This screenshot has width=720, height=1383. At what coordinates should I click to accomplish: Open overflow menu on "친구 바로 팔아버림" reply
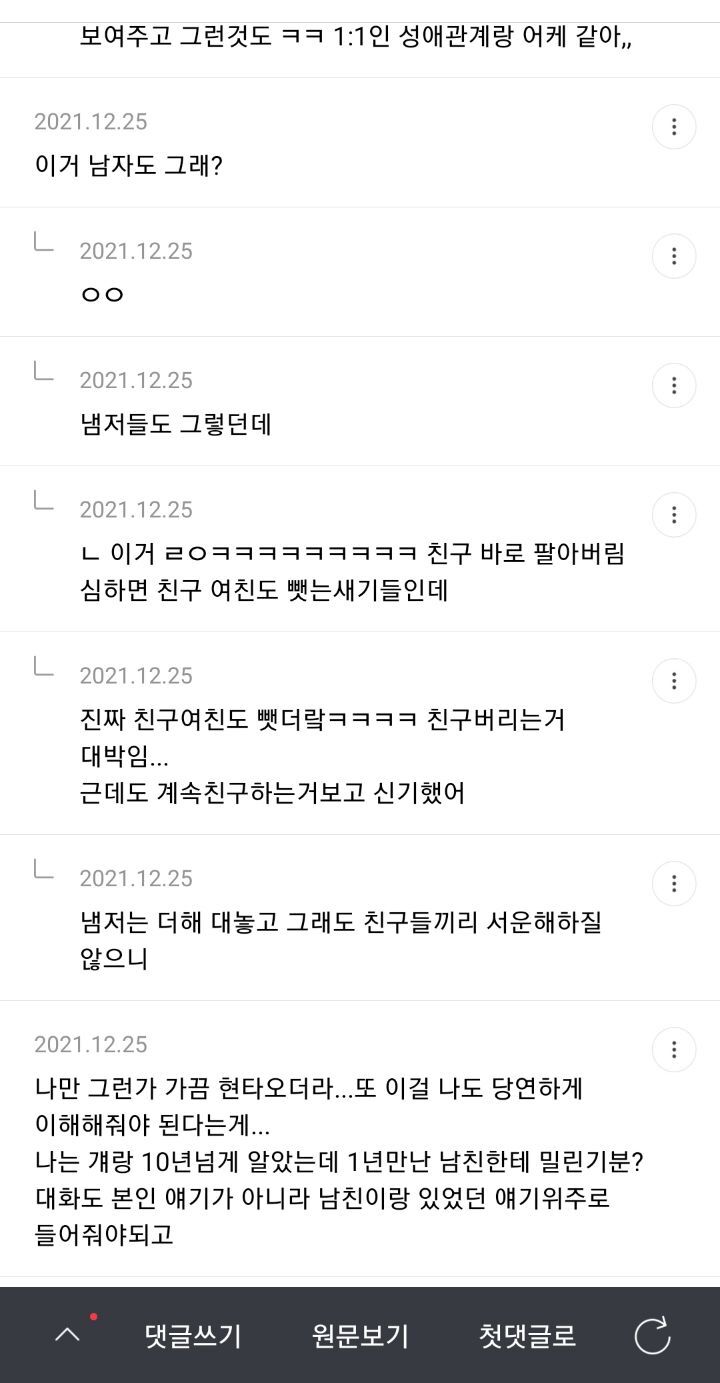674,515
